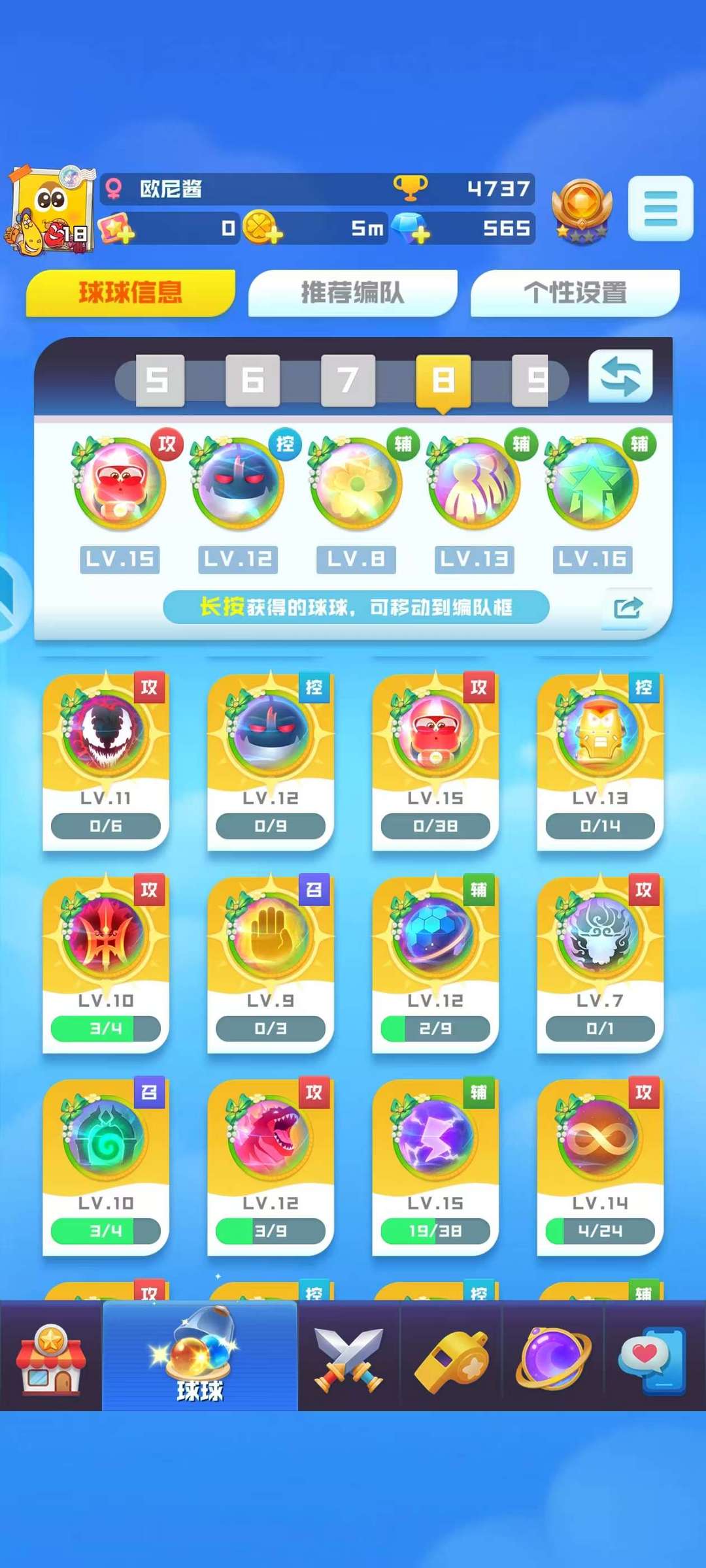Open the golden hand ball card LV.9
The image size is (706, 1568).
pos(271,964)
